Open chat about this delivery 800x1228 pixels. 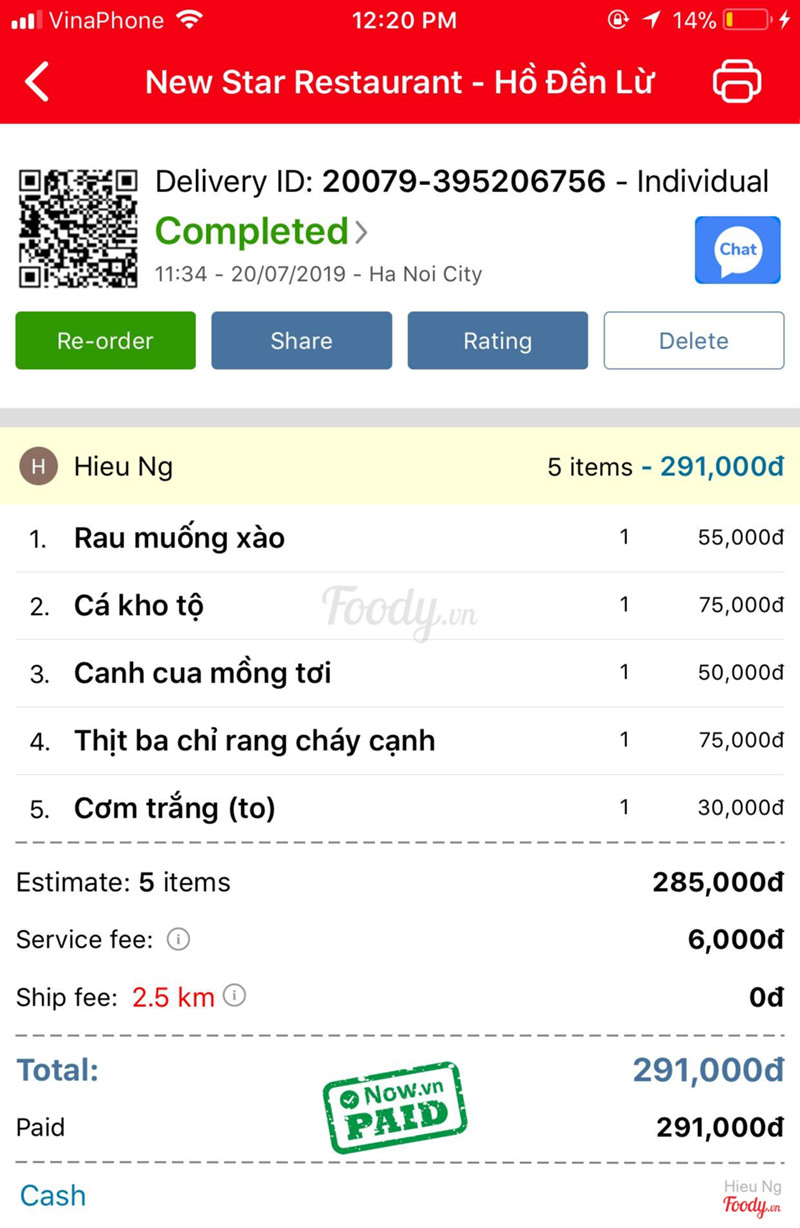[737, 250]
